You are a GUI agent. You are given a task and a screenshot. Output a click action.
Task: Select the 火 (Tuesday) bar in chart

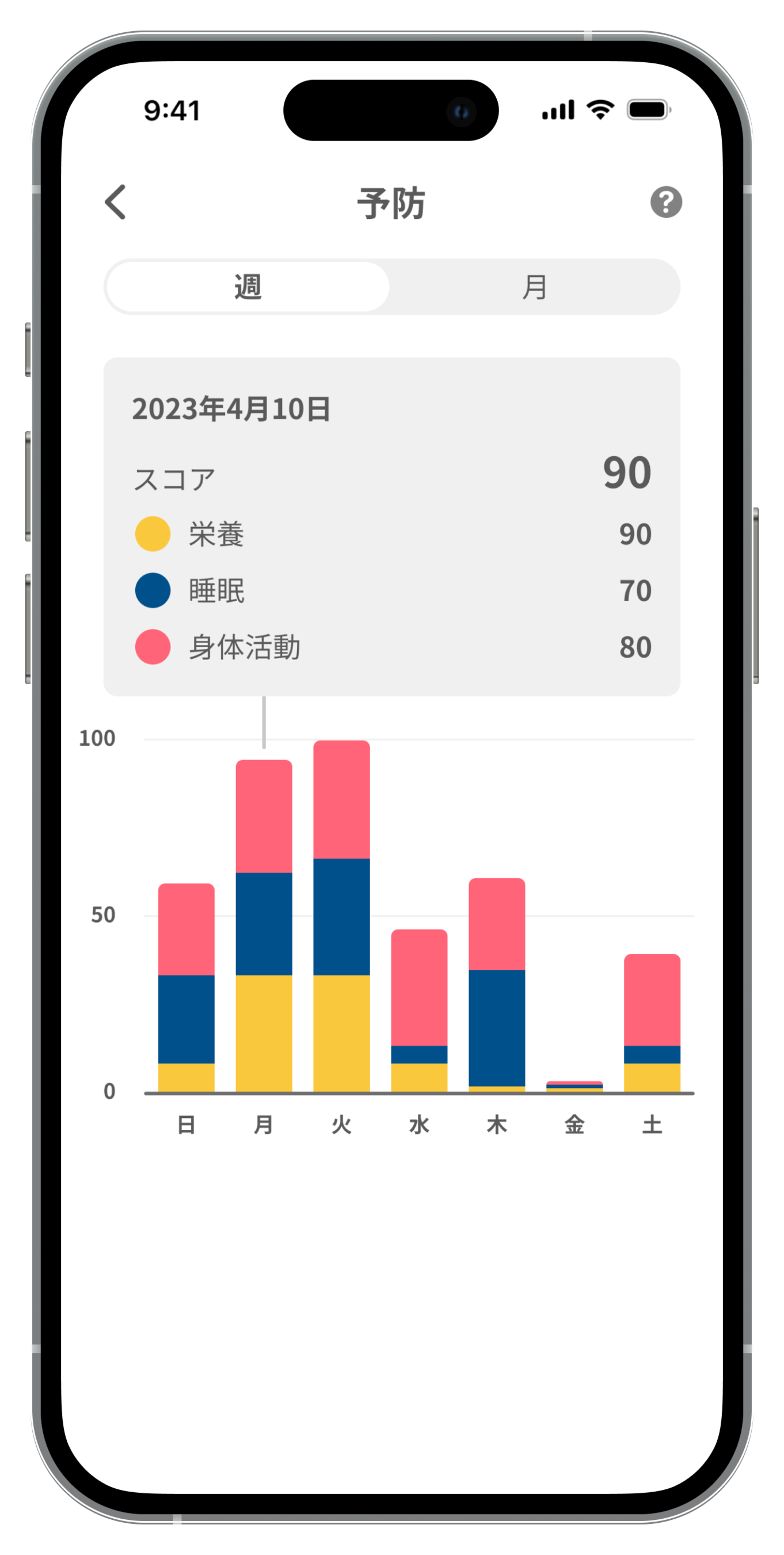[x=341, y=916]
